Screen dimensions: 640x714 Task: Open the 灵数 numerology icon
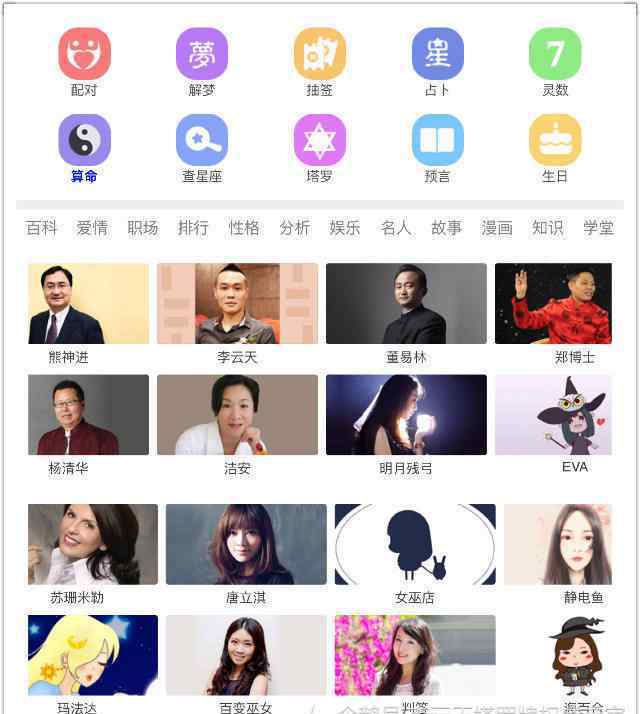(x=555, y=54)
